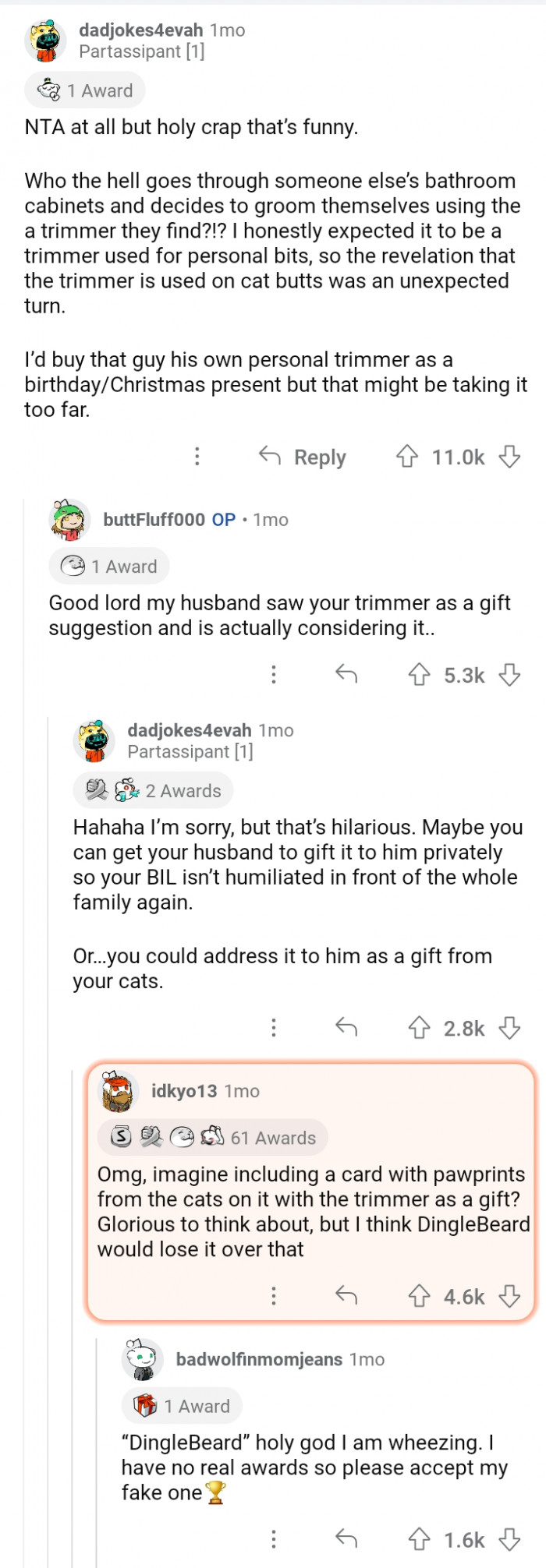The width and height of the screenshot is (546, 1568).
Task: Open options menu on buttFluff000's comment
Action: [x=274, y=675]
